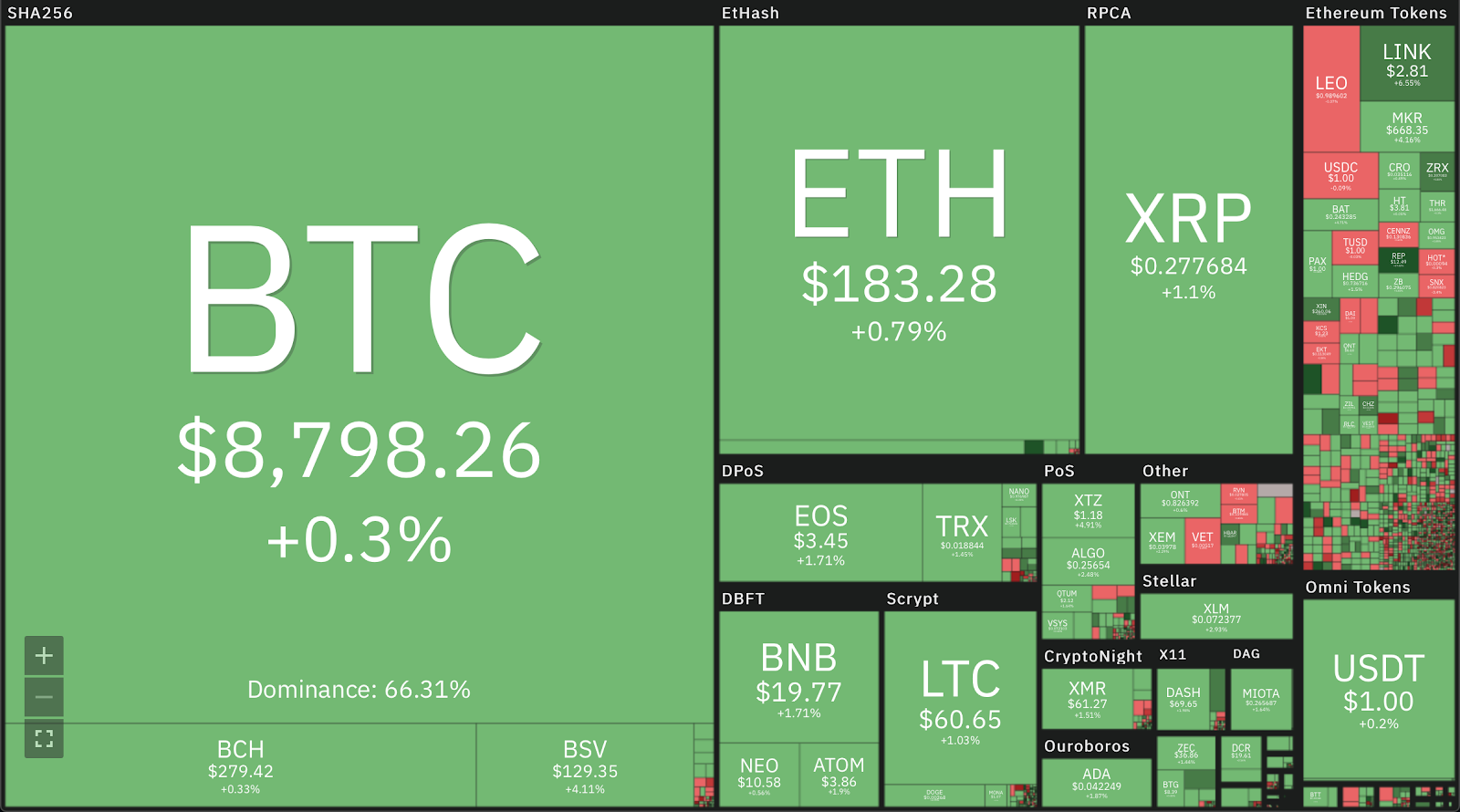Viewport: 1460px width, 812px height.
Task: Open the ADA tile
Action: [x=1096, y=783]
